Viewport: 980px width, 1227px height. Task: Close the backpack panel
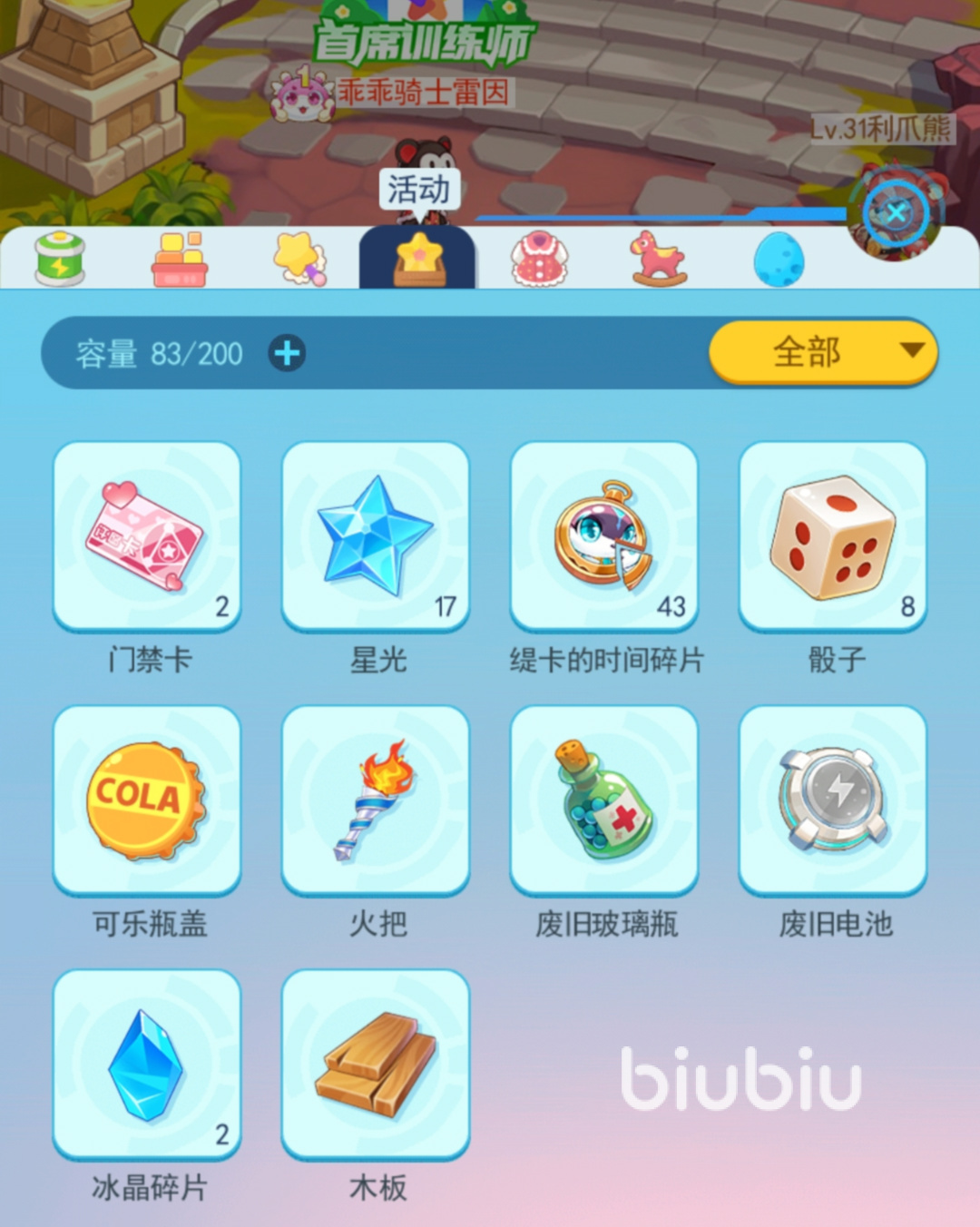tap(896, 213)
